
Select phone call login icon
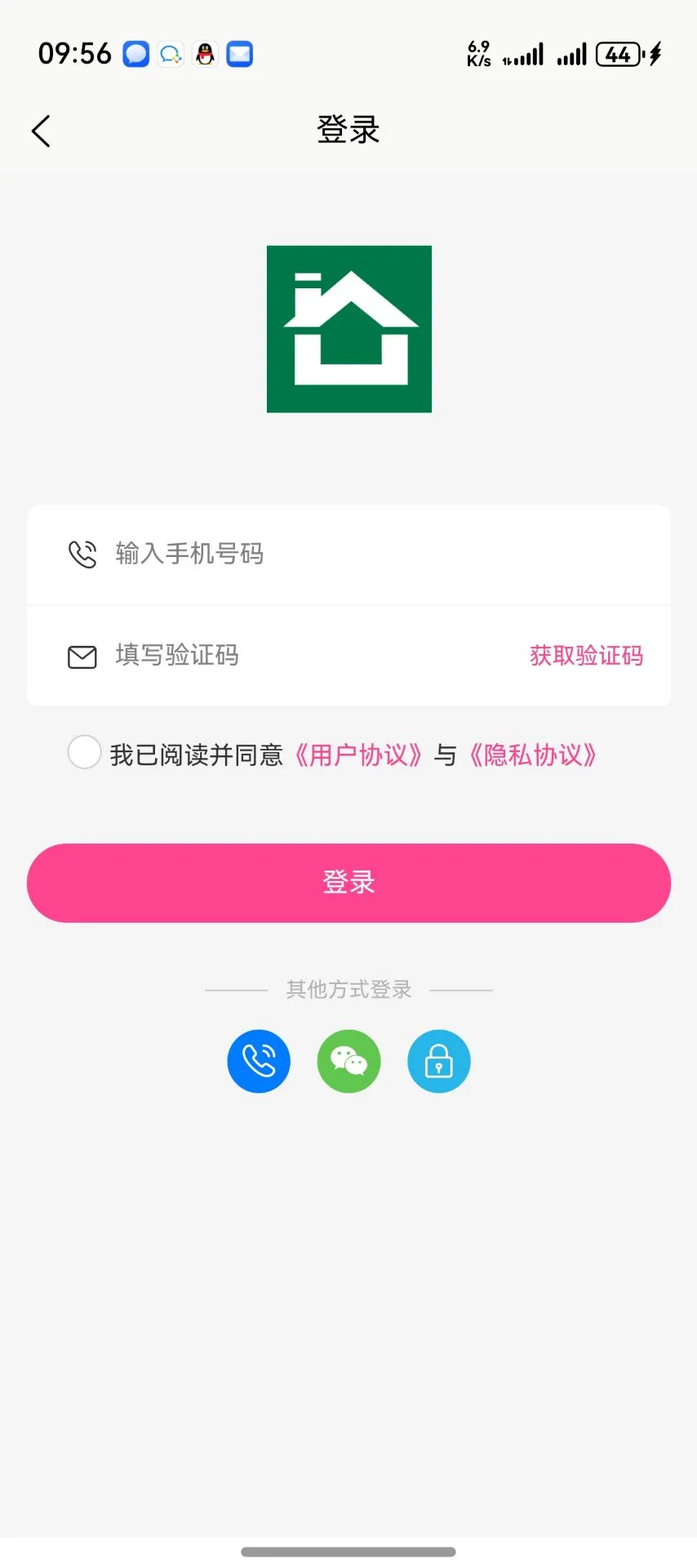pos(259,1061)
